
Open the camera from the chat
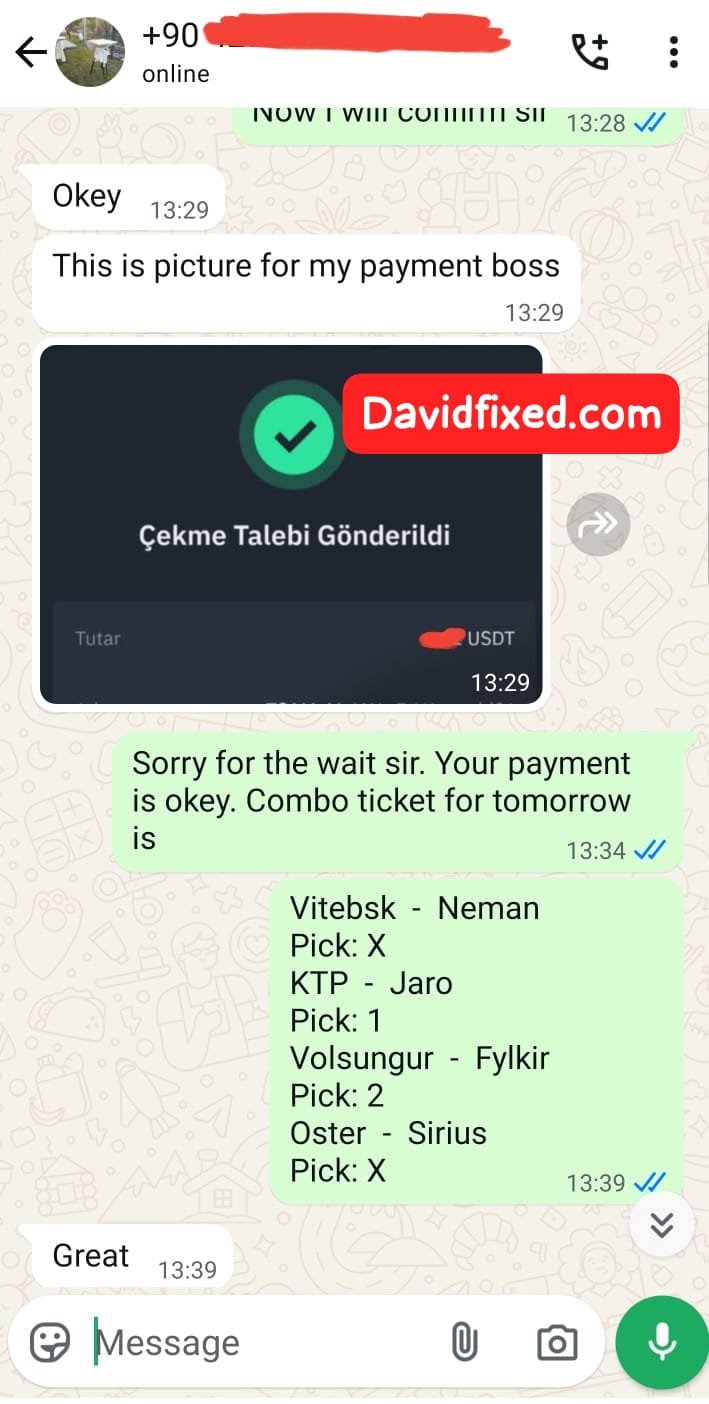point(557,1342)
